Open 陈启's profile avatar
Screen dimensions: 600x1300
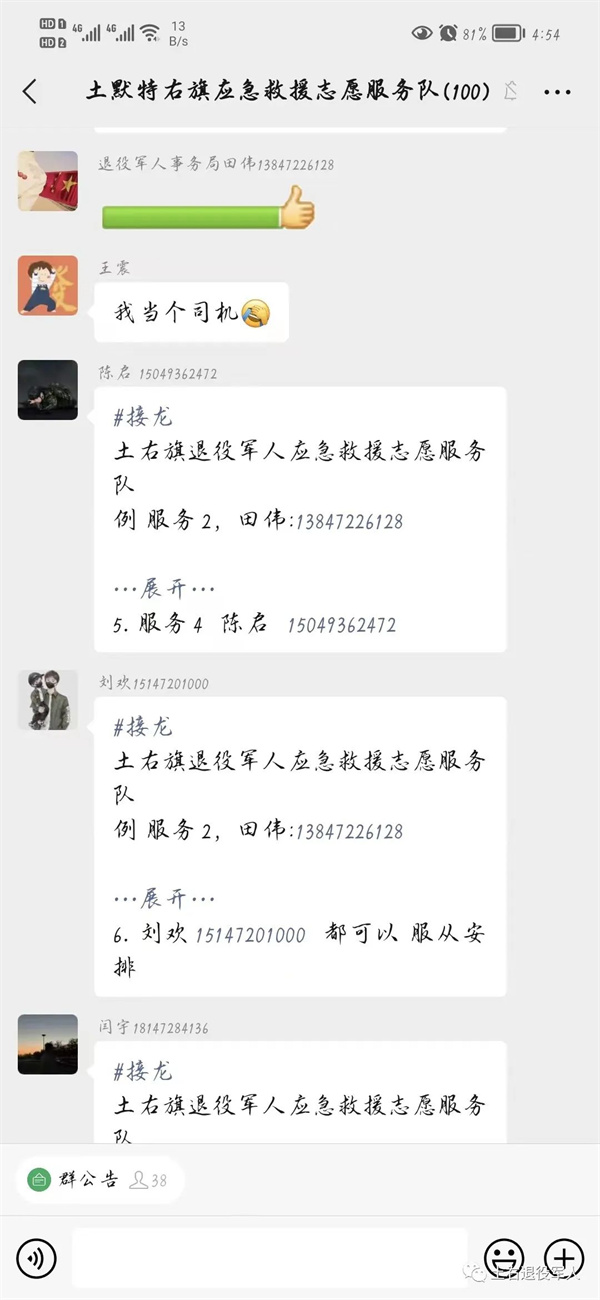pos(47,390)
